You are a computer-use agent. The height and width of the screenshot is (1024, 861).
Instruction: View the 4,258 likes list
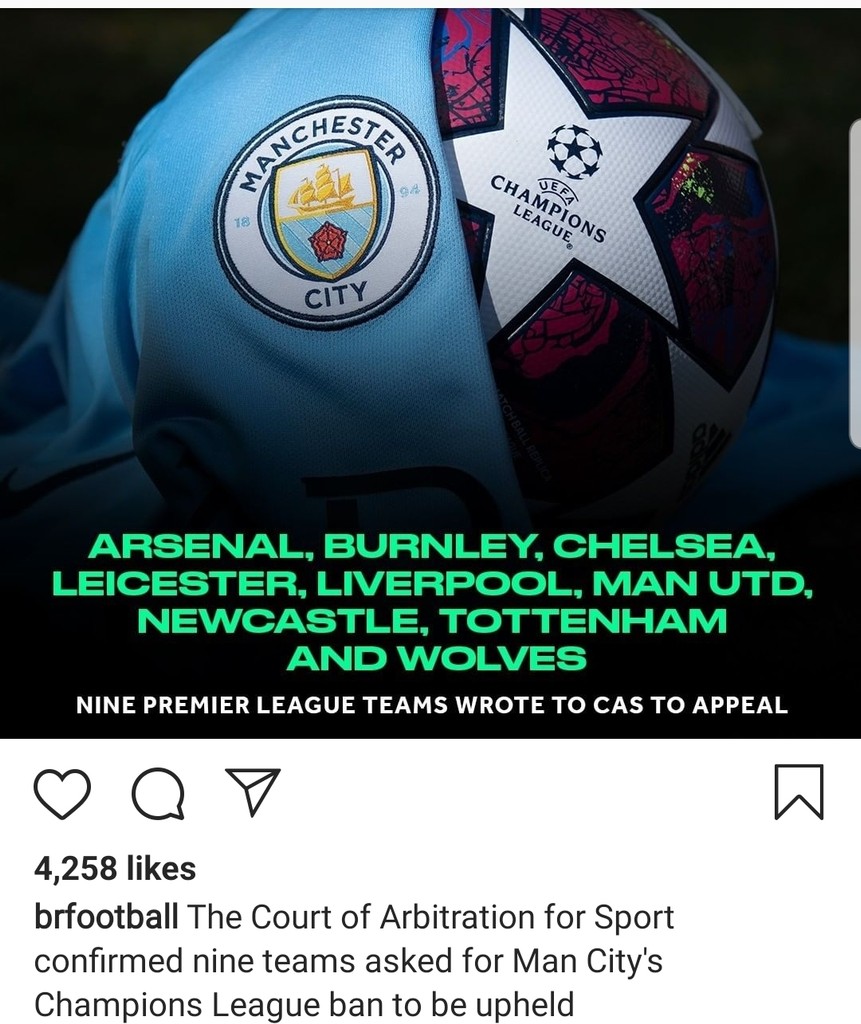[x=115, y=868]
